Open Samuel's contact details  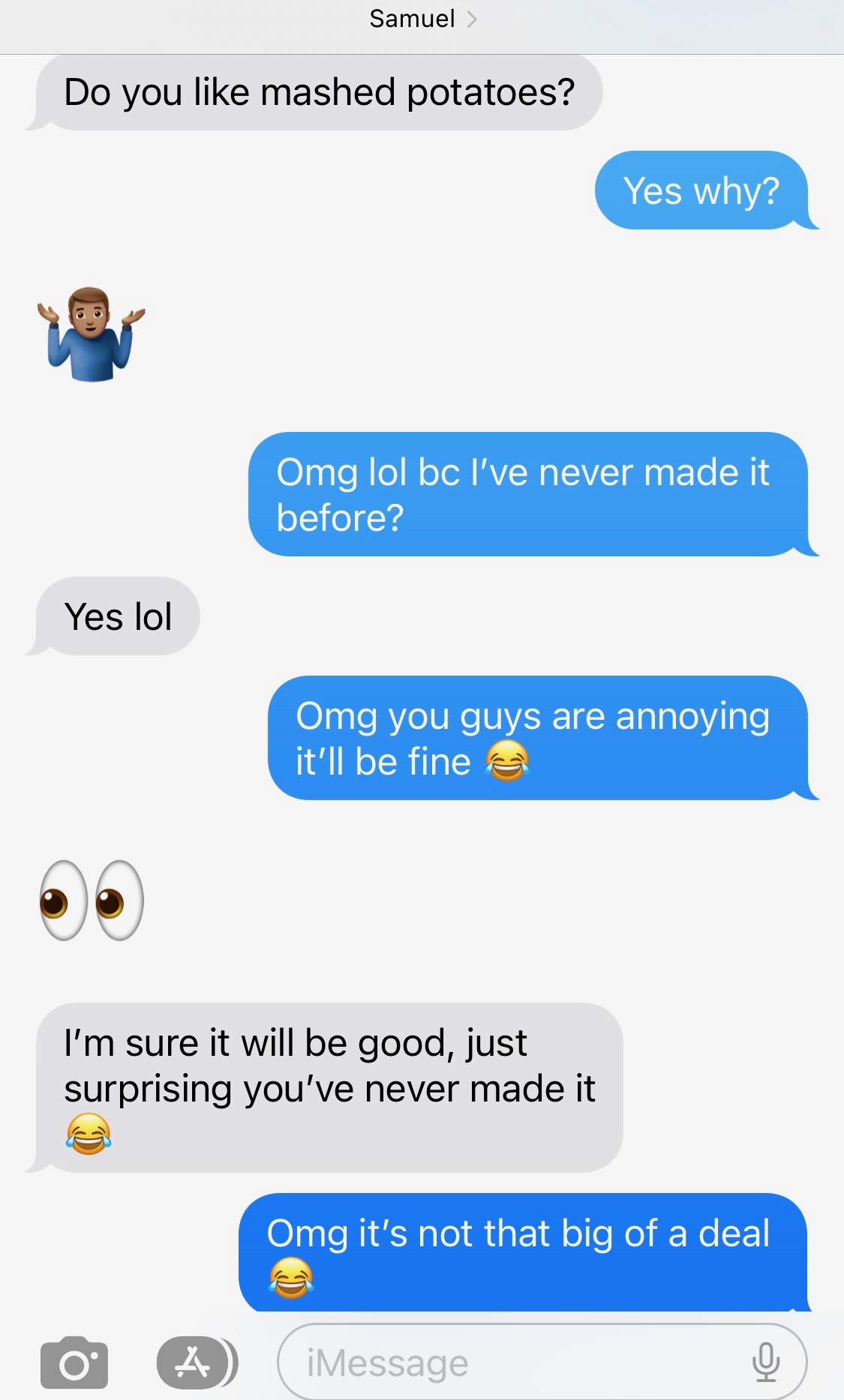422,19
